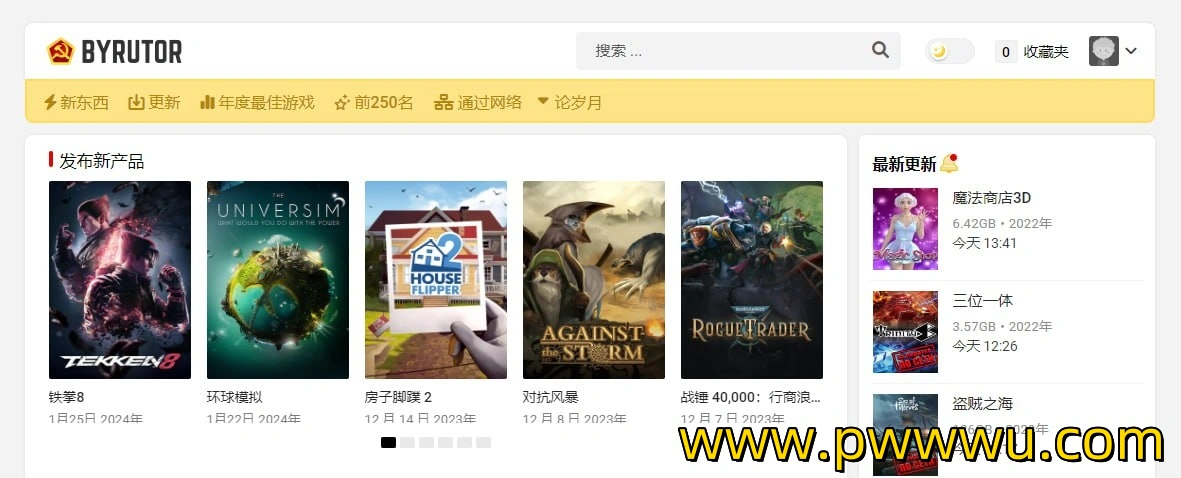Go to the 新东西 section
The width and height of the screenshot is (1181, 478).
click(x=76, y=102)
